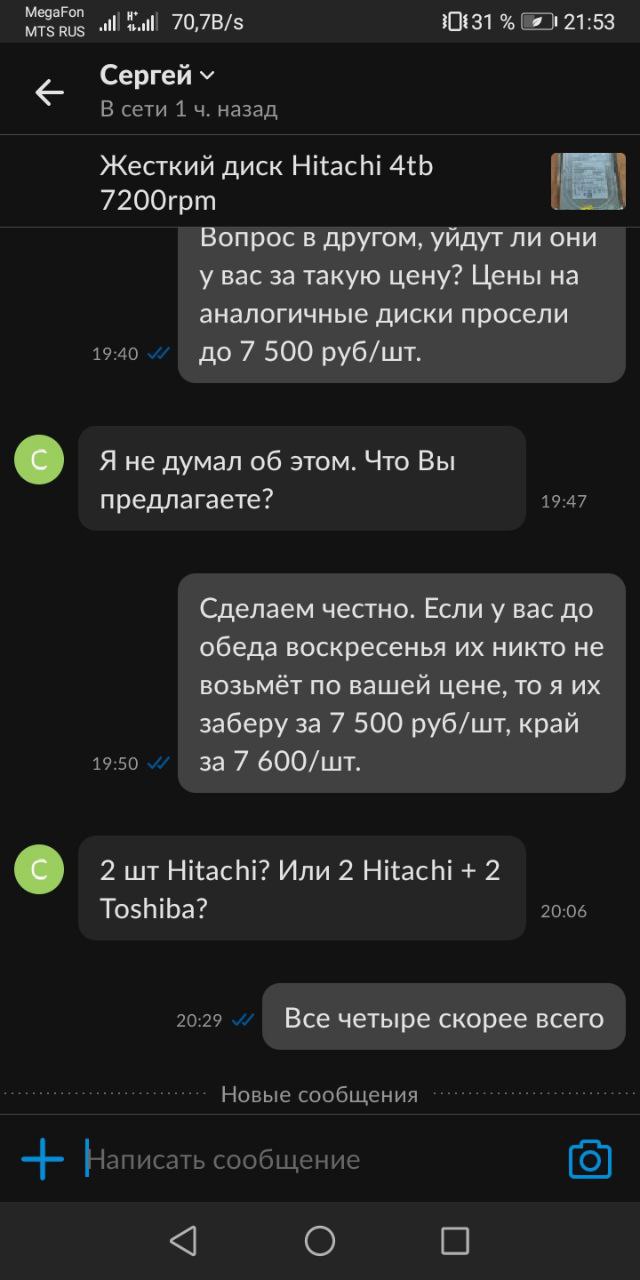
Task: Tap the plus attachment icon
Action: (42, 1159)
